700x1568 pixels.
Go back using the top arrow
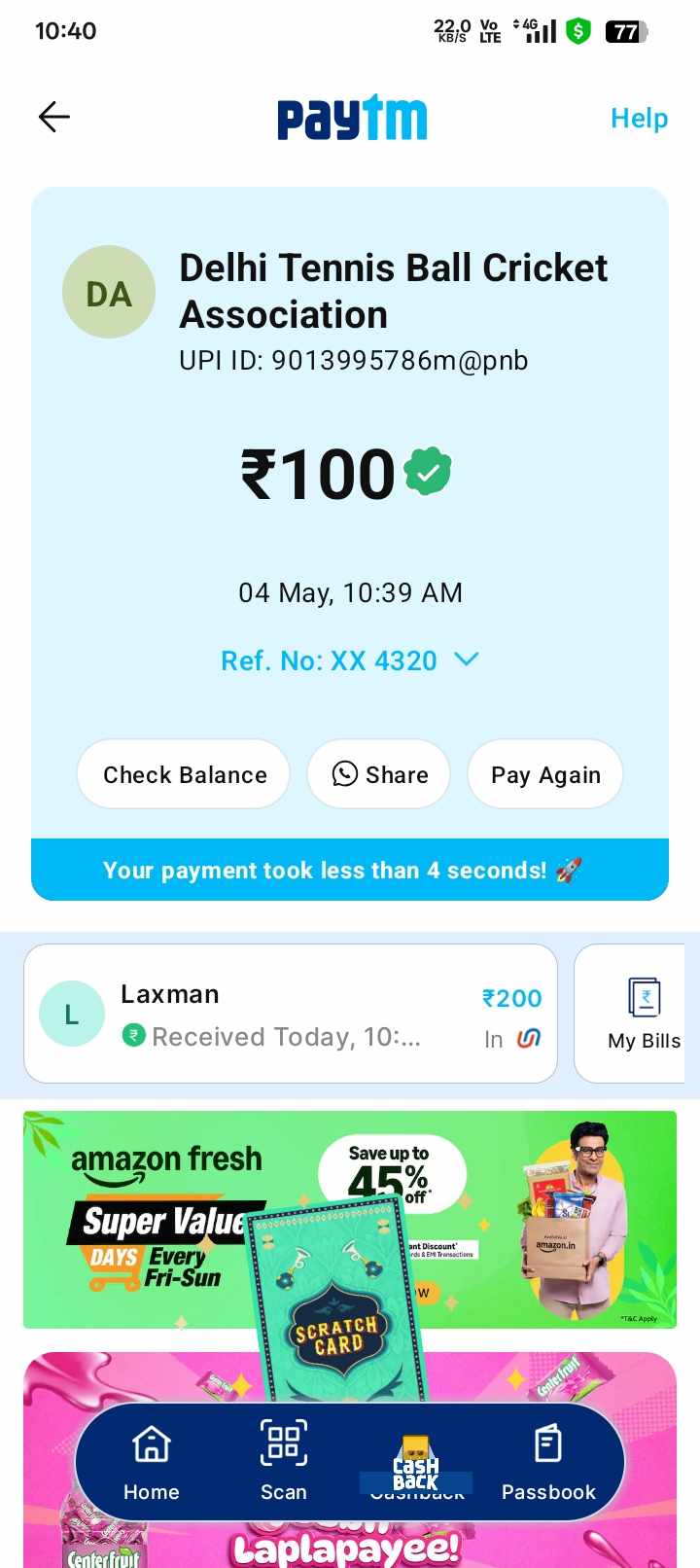(x=54, y=118)
